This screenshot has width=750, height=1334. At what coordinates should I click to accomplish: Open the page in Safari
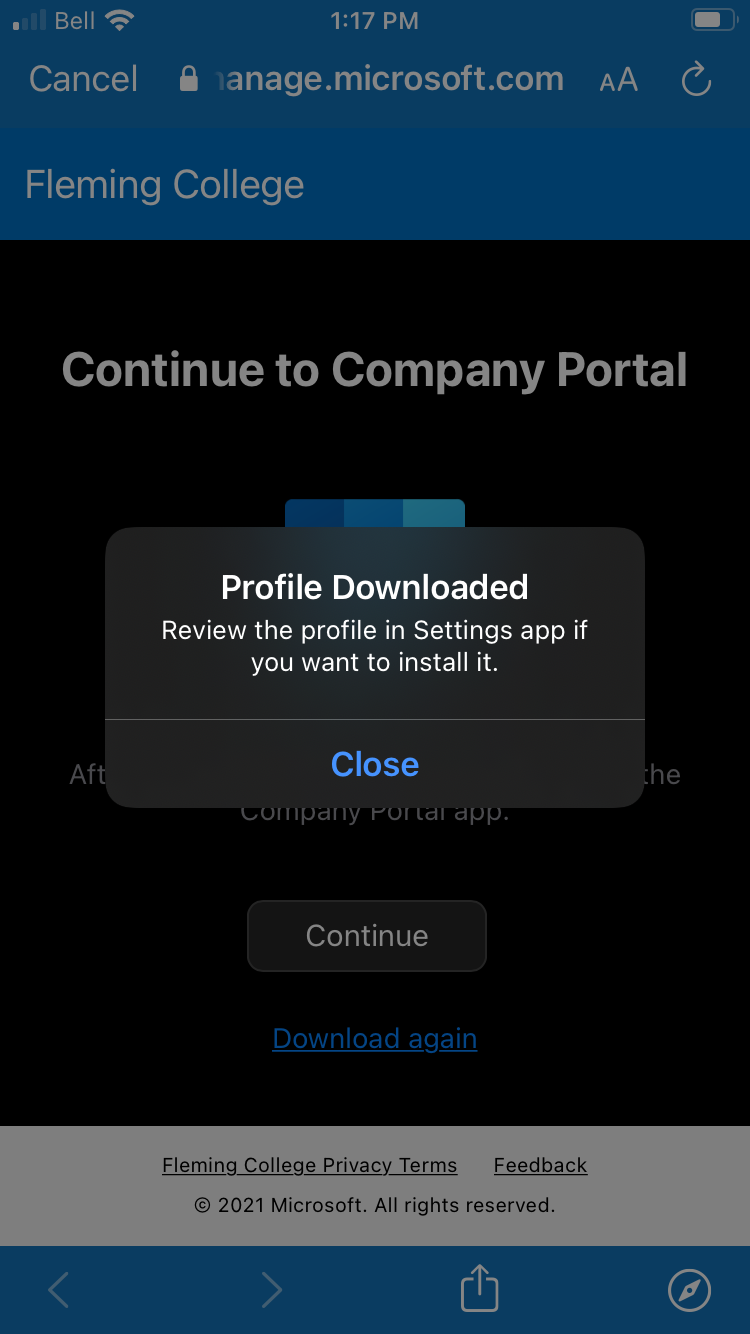pos(689,1290)
